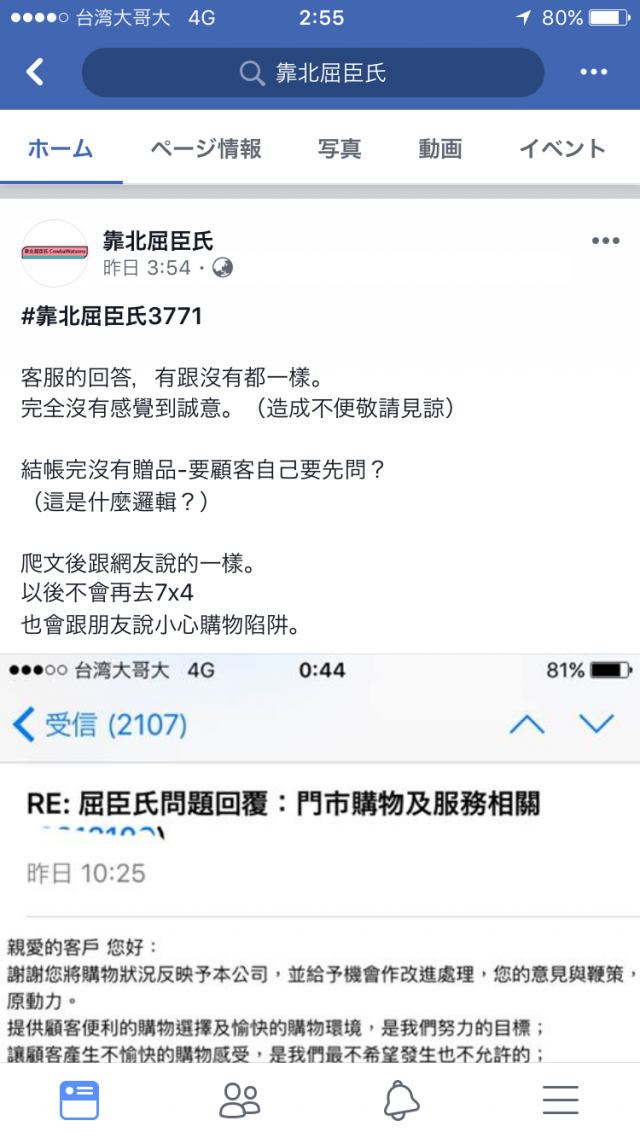The image size is (640, 1138).
Task: Open the post options three-dot menu
Action: 606,241
